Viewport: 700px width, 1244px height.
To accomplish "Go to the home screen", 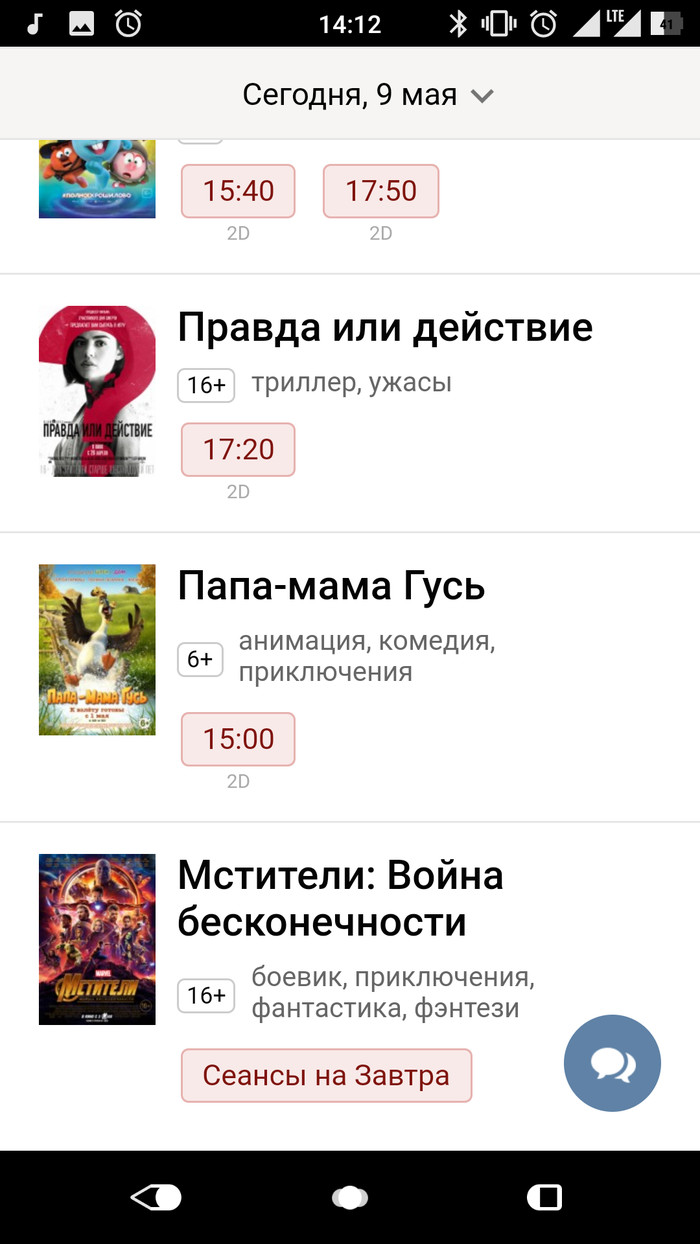I will (x=350, y=1197).
